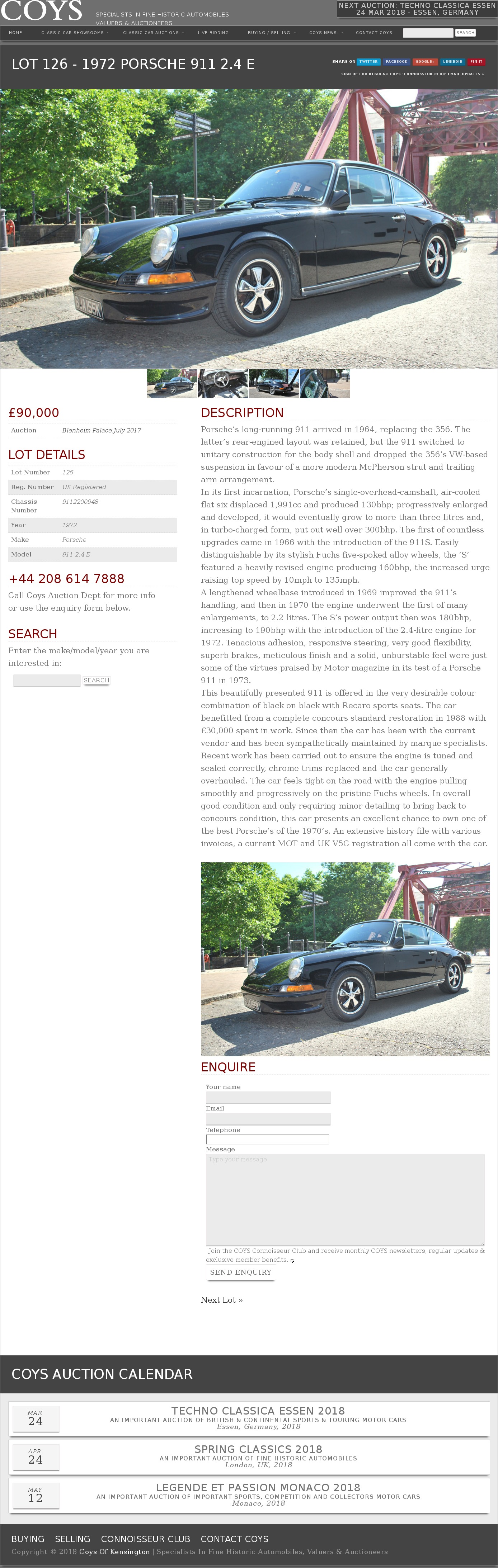The width and height of the screenshot is (498, 1568).
Task: Focus the Telephone field
Action: pyautogui.click(x=267, y=1140)
